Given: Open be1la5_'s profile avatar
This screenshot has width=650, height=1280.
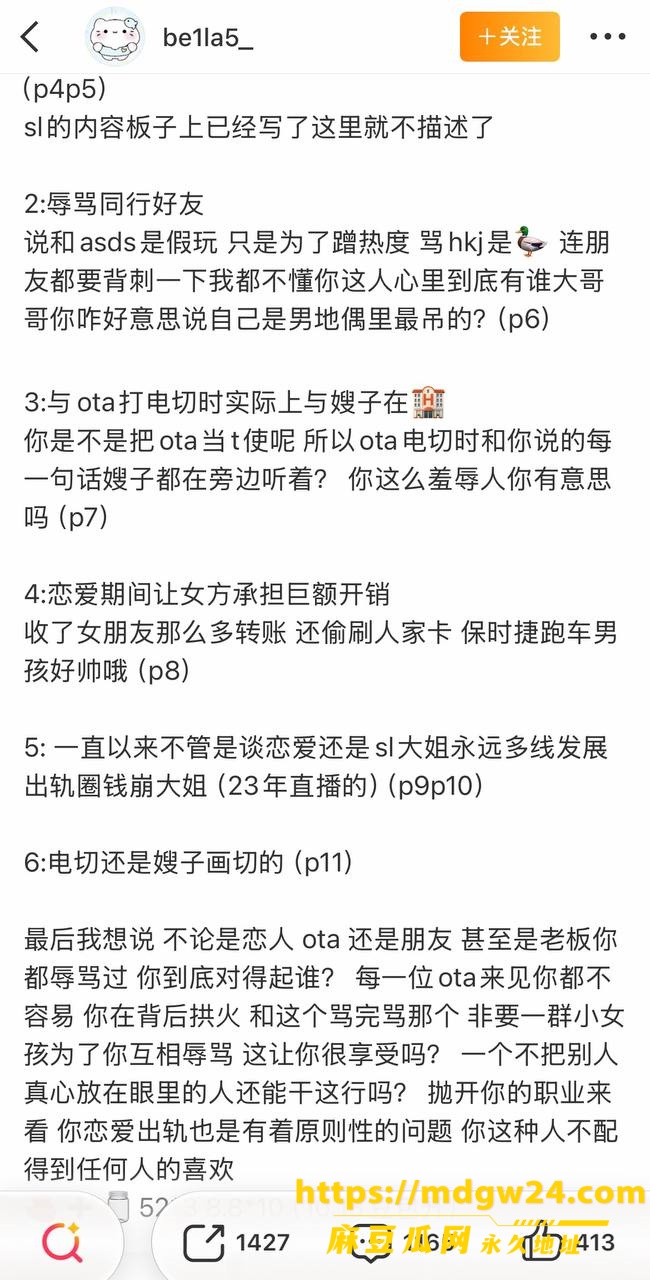Looking at the screenshot, I should click(115, 37).
